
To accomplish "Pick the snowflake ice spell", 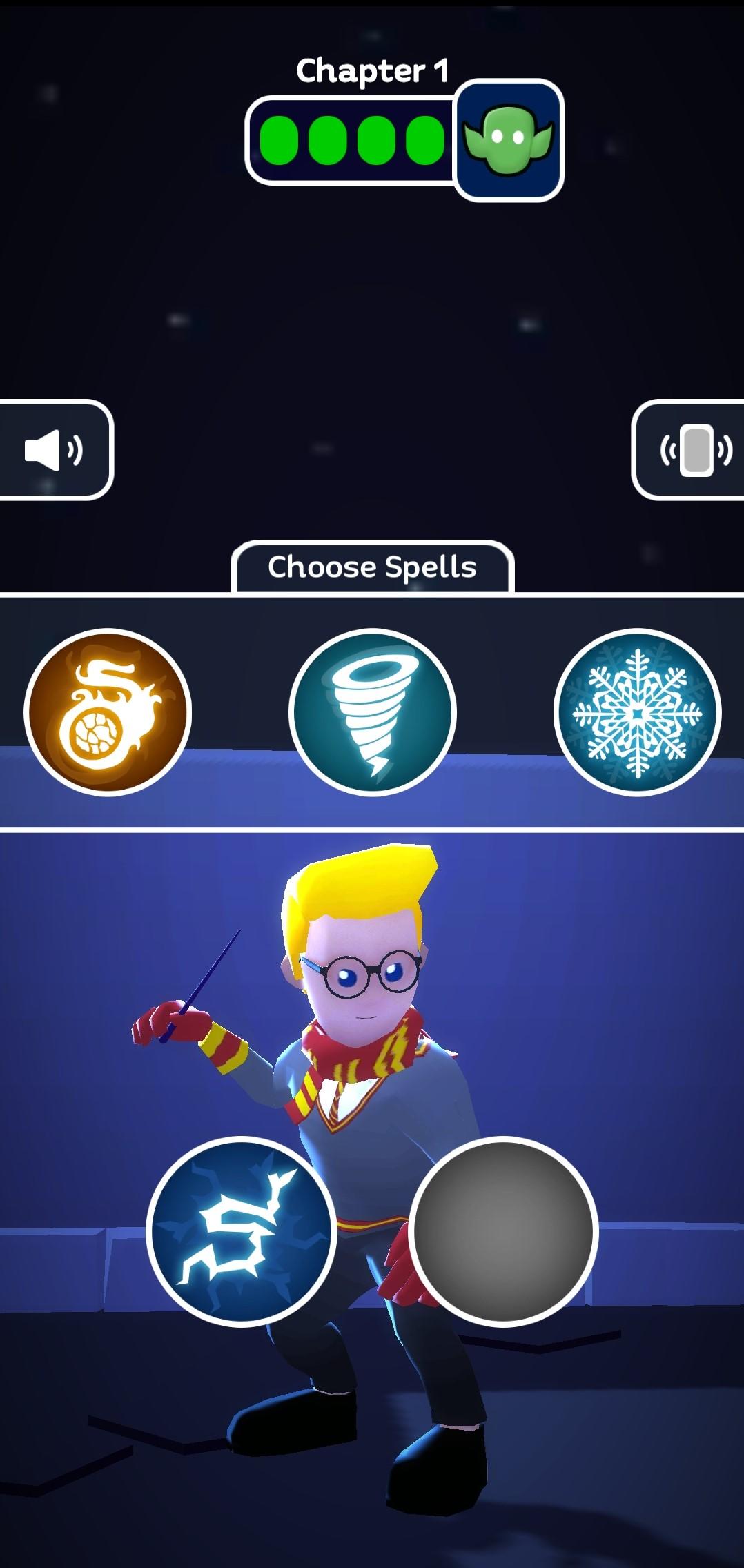I will coord(637,712).
